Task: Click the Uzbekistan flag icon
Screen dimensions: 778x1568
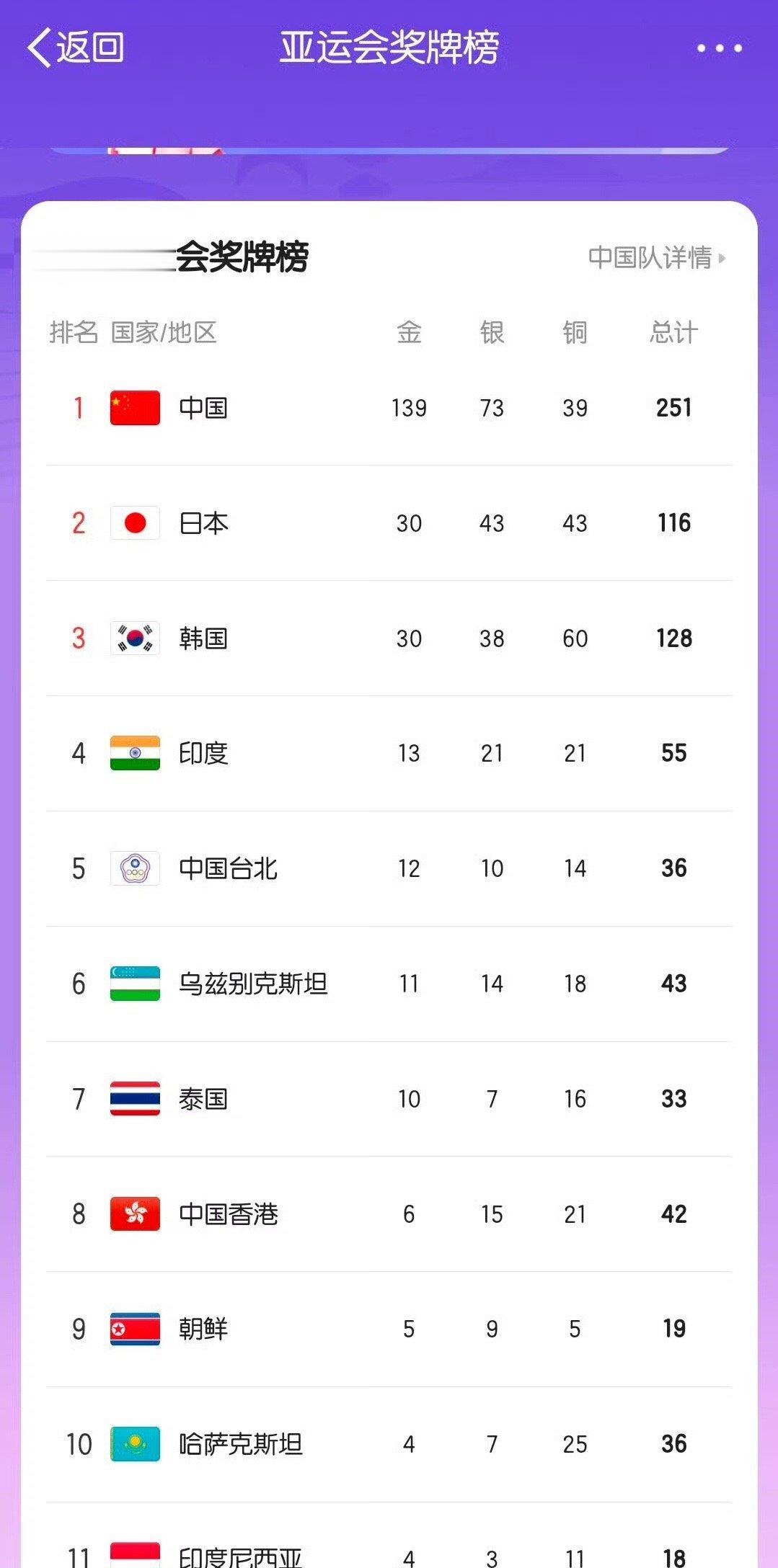Action: click(x=134, y=983)
